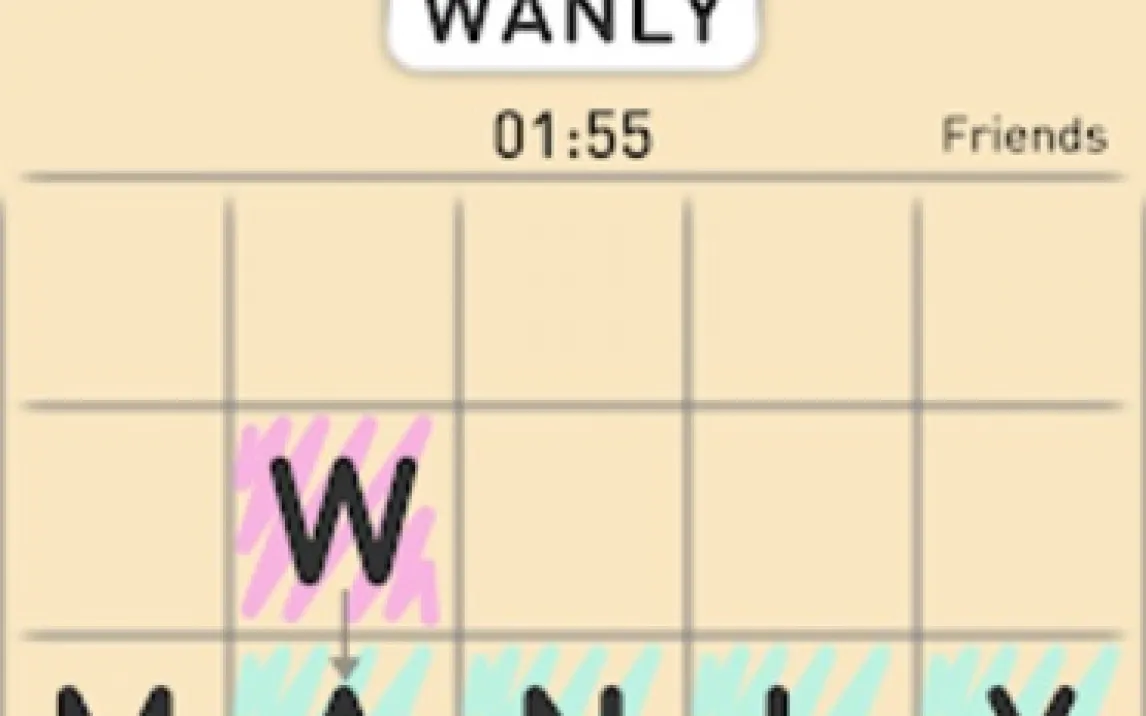Select the highlighted N letter tile
Viewport: 1146px width, 716px height.
click(x=572, y=685)
